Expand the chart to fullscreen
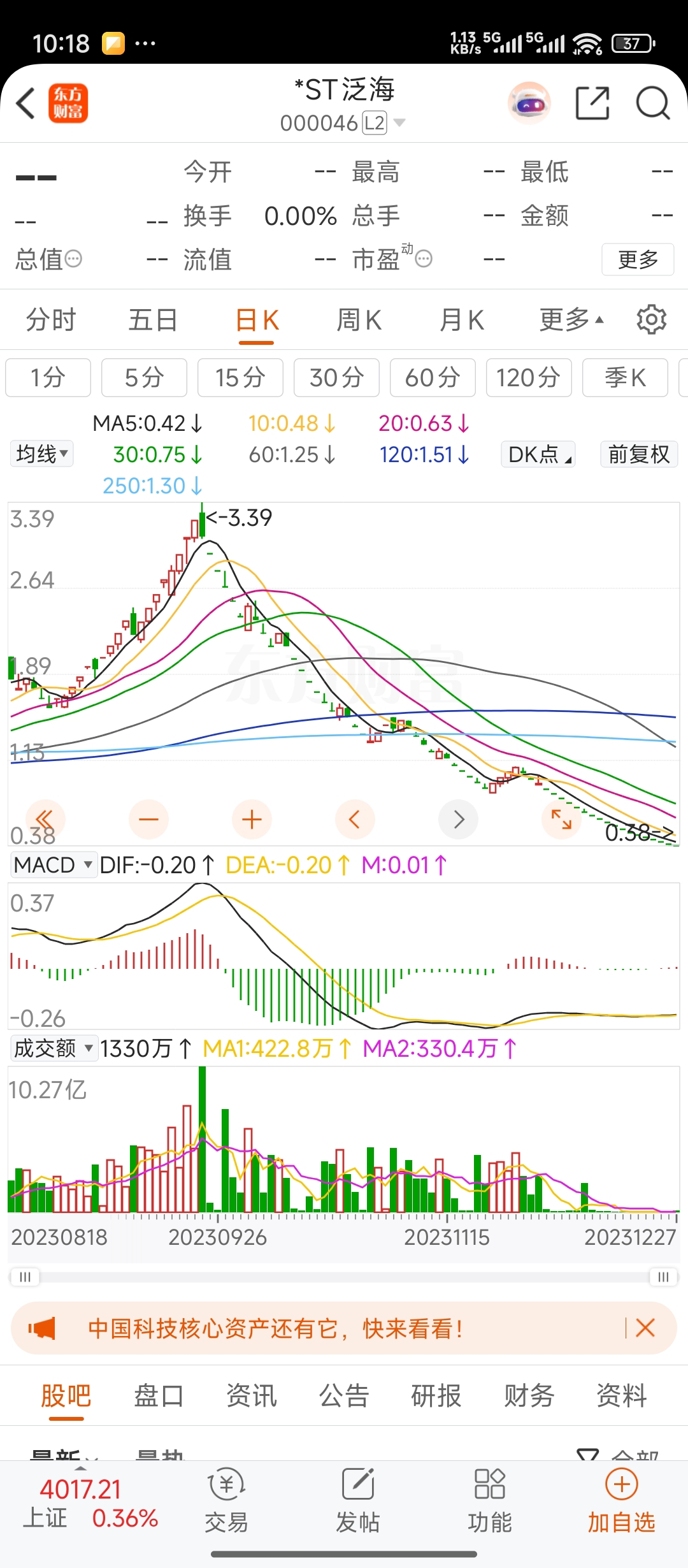688x1568 pixels. [x=561, y=819]
